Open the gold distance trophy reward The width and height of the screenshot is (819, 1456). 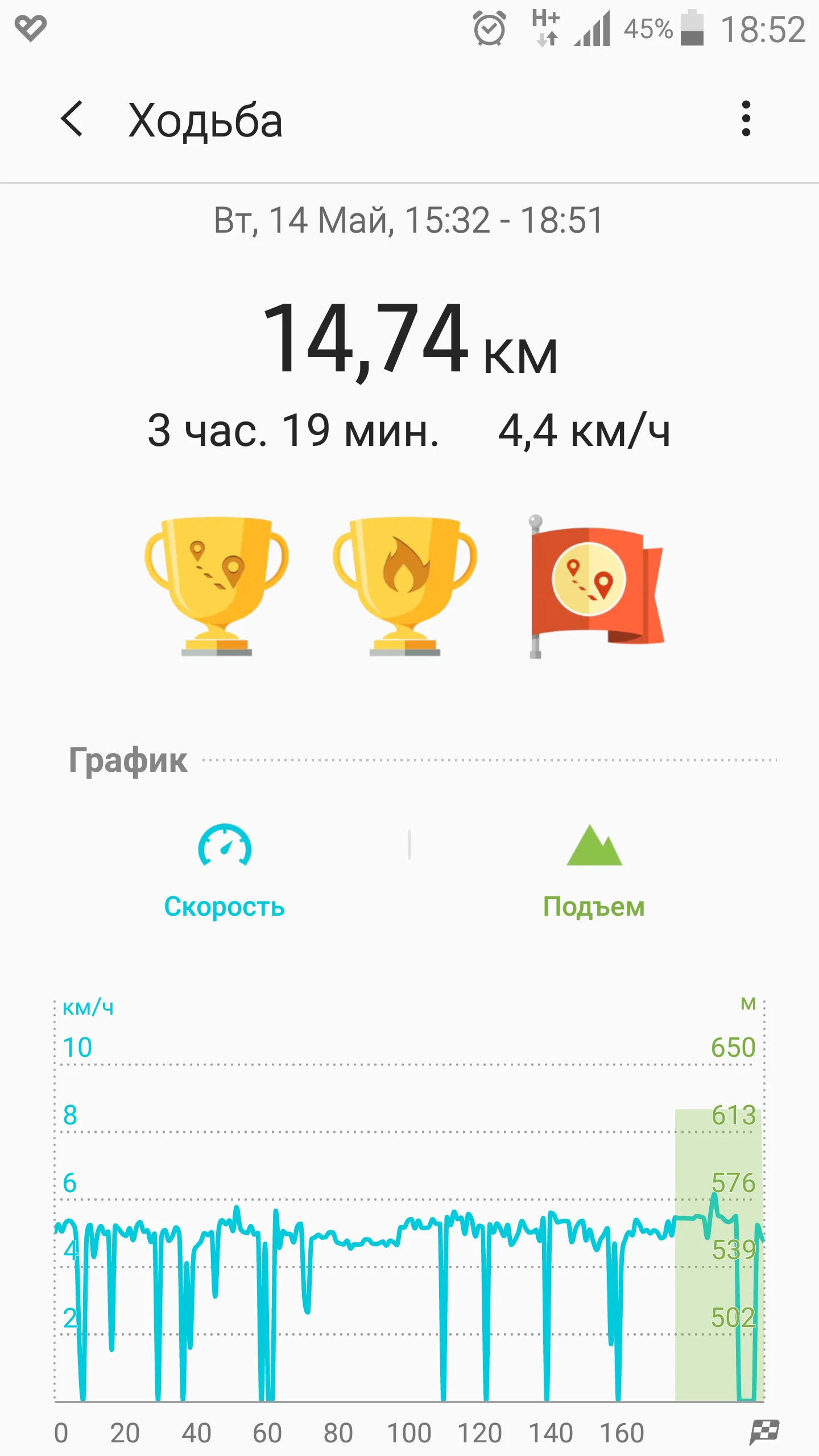coord(216,586)
